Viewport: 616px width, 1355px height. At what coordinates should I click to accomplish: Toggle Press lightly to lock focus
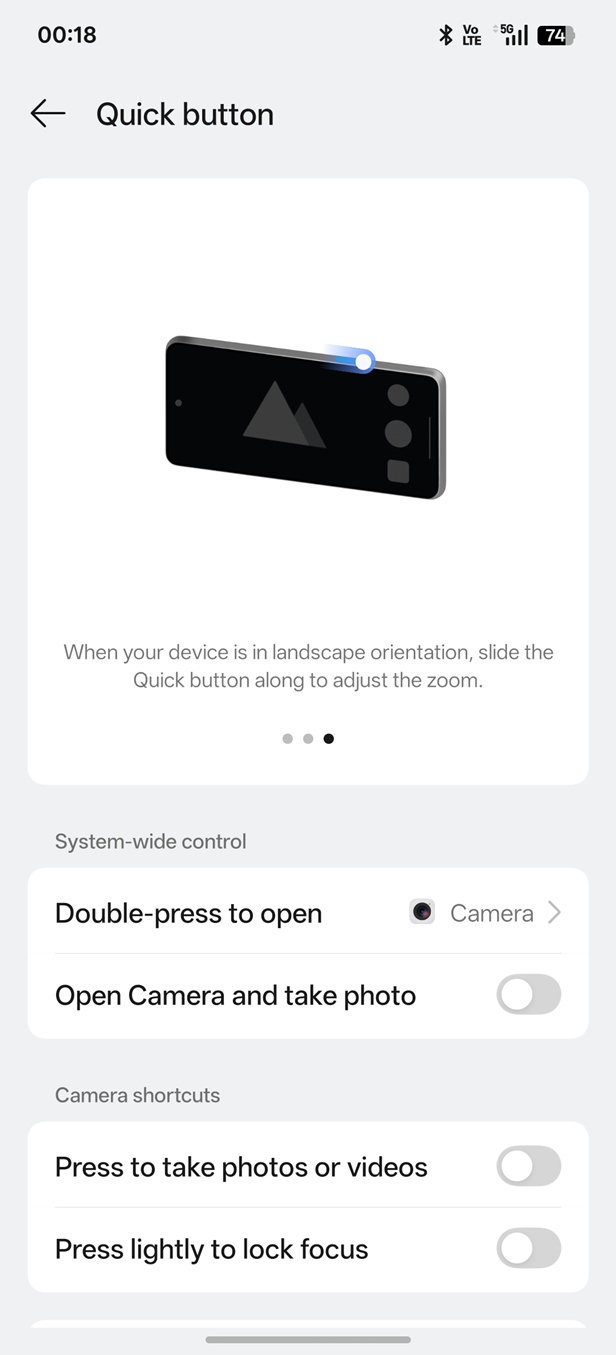coord(528,1249)
